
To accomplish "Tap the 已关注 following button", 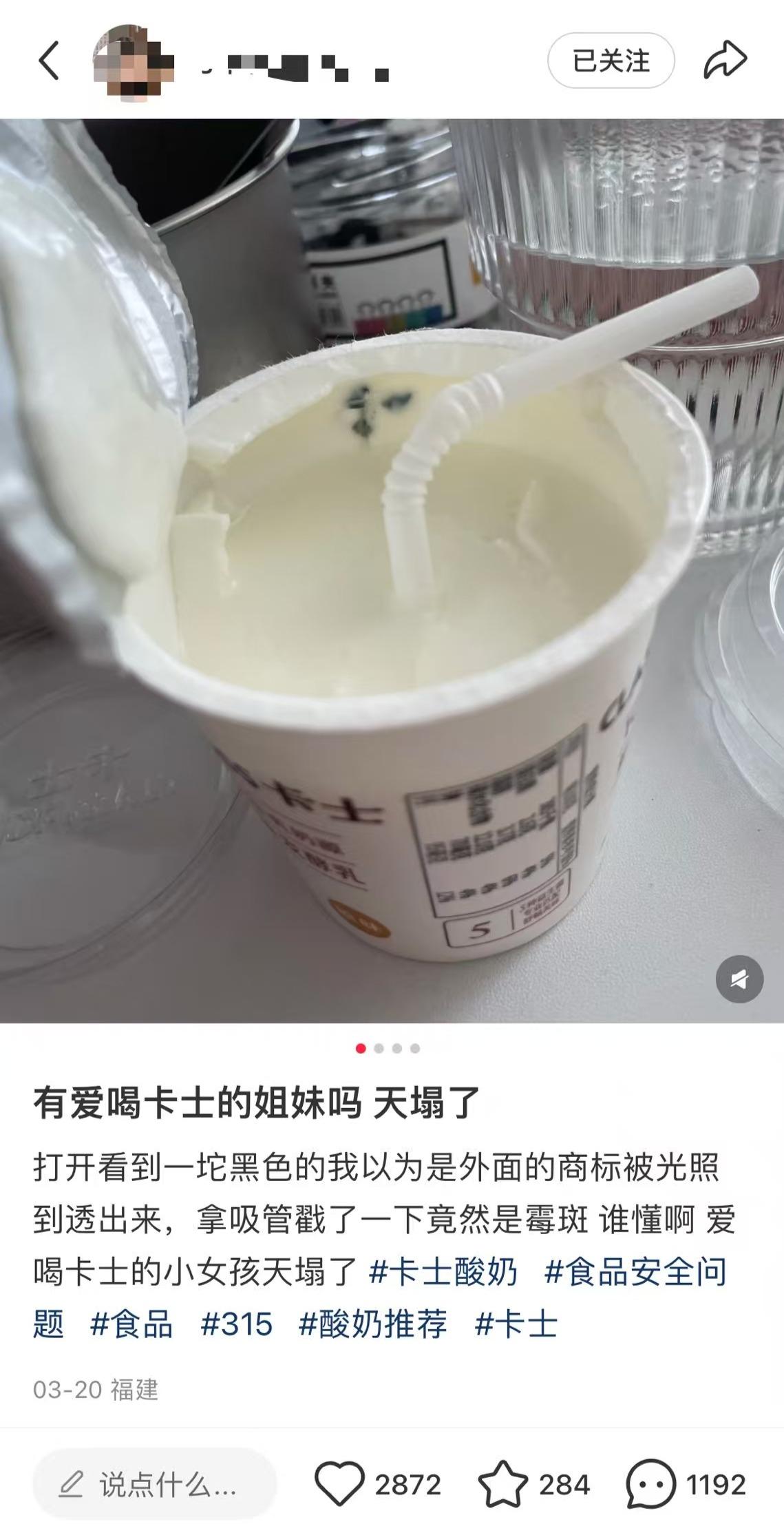I will [611, 61].
